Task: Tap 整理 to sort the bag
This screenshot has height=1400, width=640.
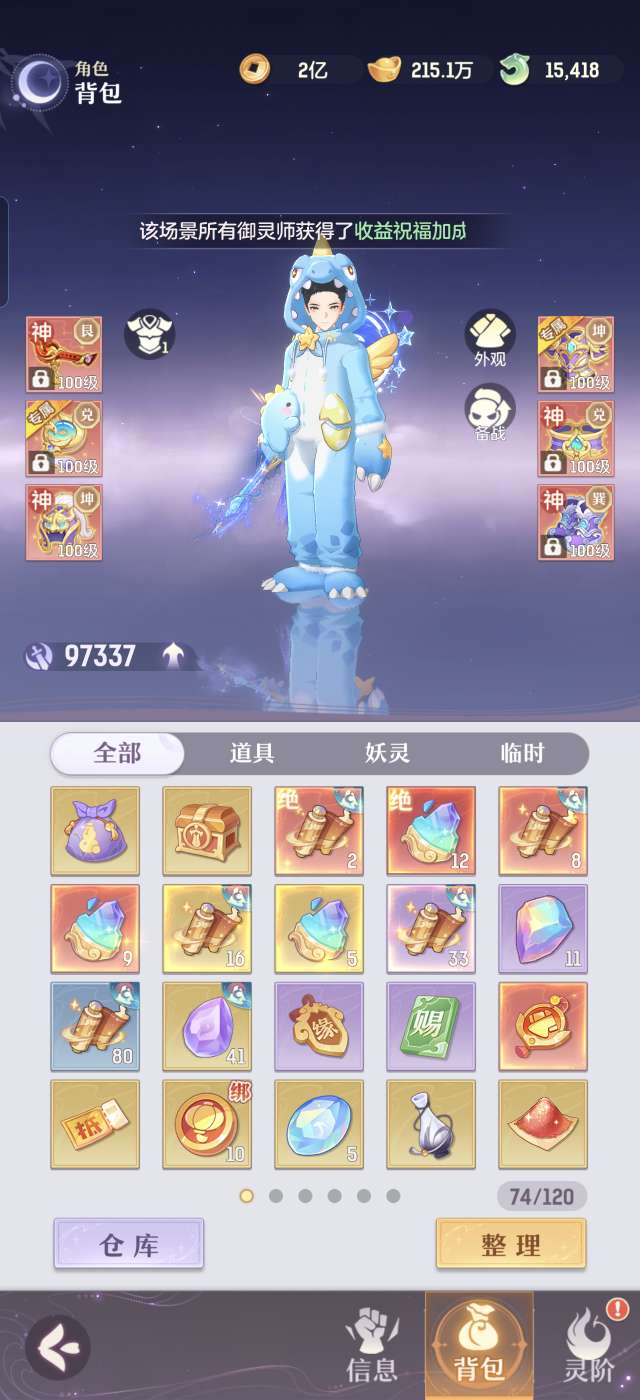Action: point(511,1244)
